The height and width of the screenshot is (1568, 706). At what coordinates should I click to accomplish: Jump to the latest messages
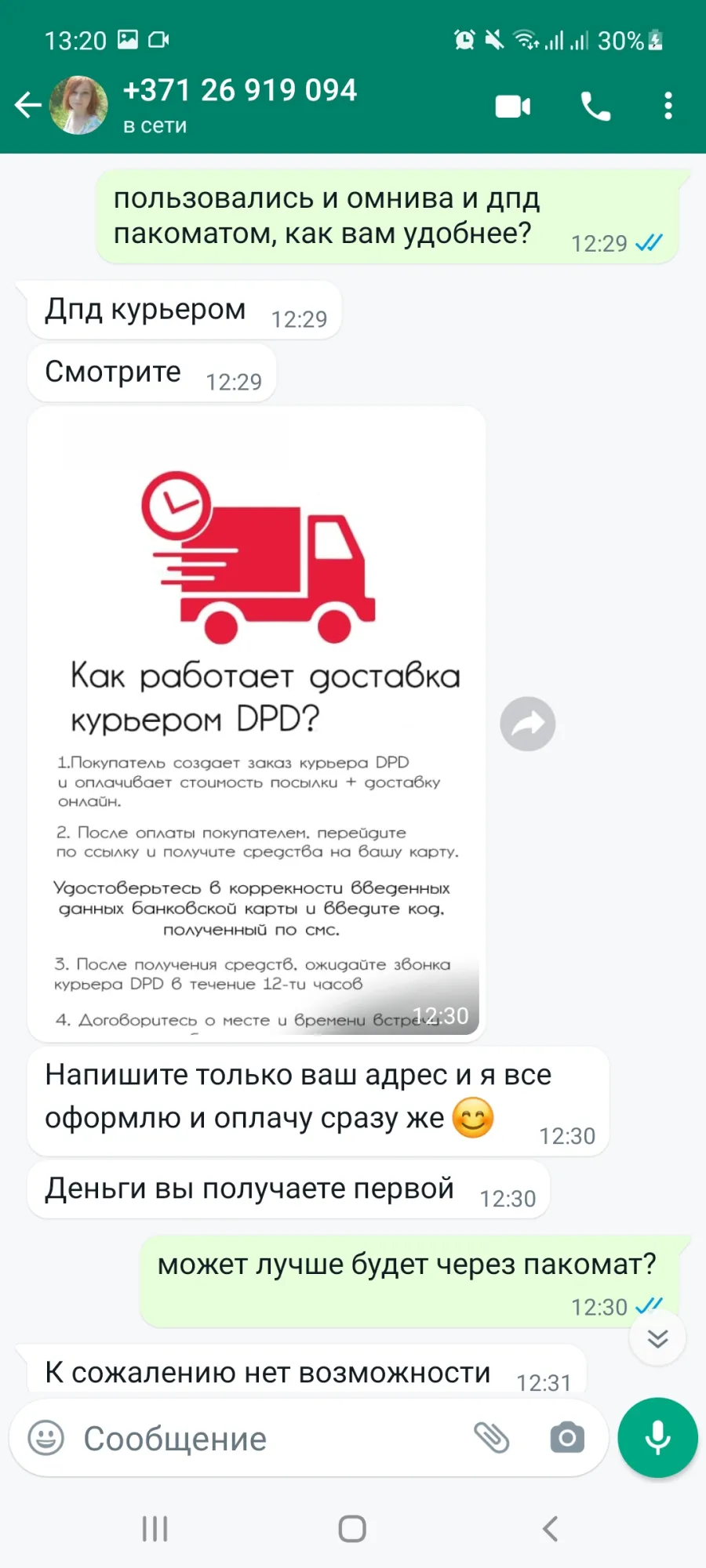(657, 1338)
